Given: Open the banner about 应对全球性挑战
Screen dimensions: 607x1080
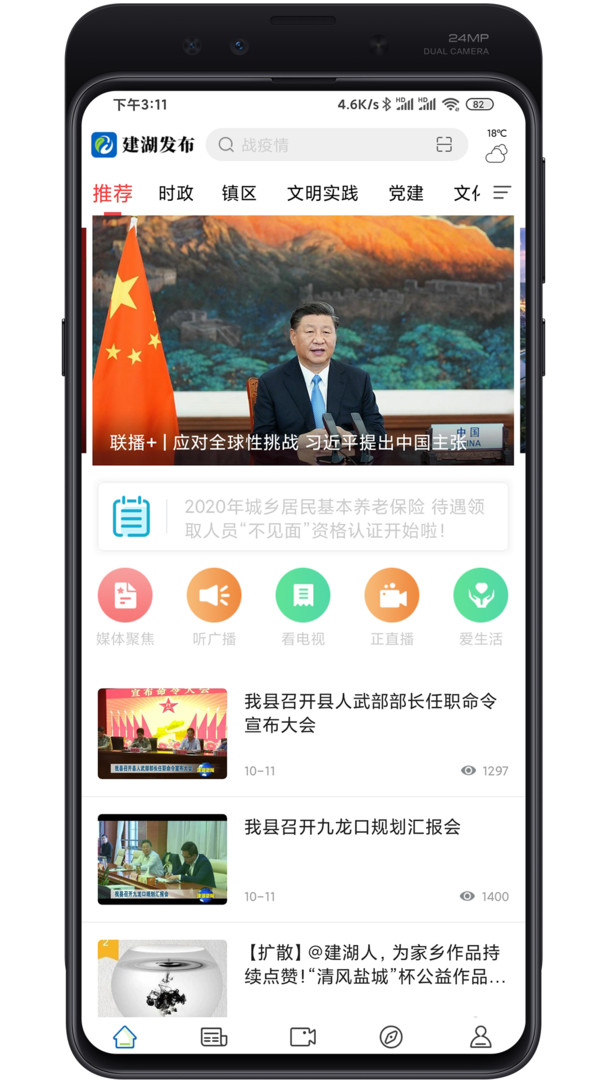Looking at the screenshot, I should (303, 340).
